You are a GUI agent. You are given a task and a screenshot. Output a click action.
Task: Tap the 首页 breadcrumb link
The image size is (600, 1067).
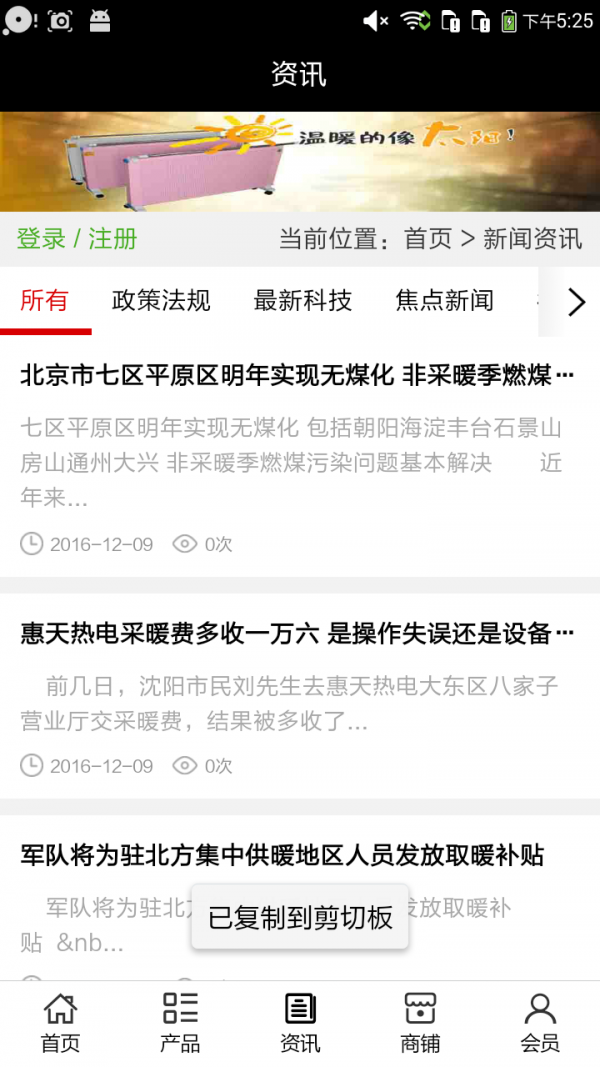click(x=428, y=239)
